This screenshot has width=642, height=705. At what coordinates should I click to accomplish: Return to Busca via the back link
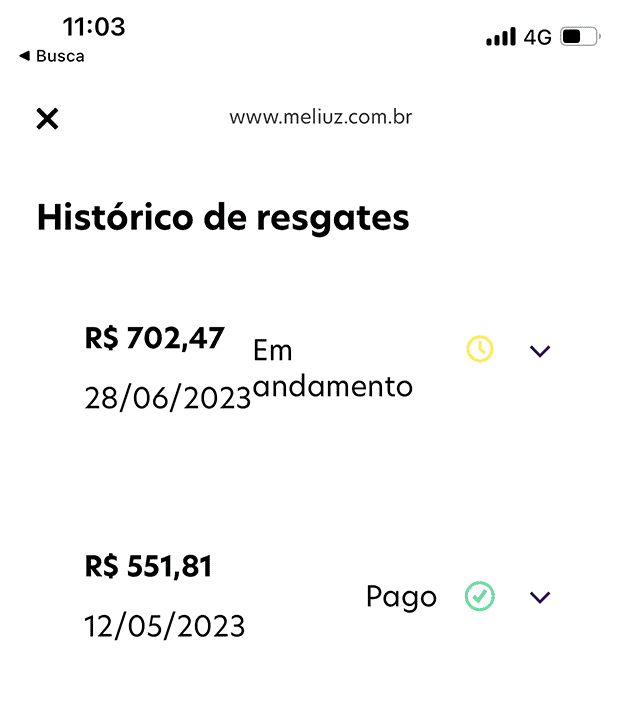point(52,56)
